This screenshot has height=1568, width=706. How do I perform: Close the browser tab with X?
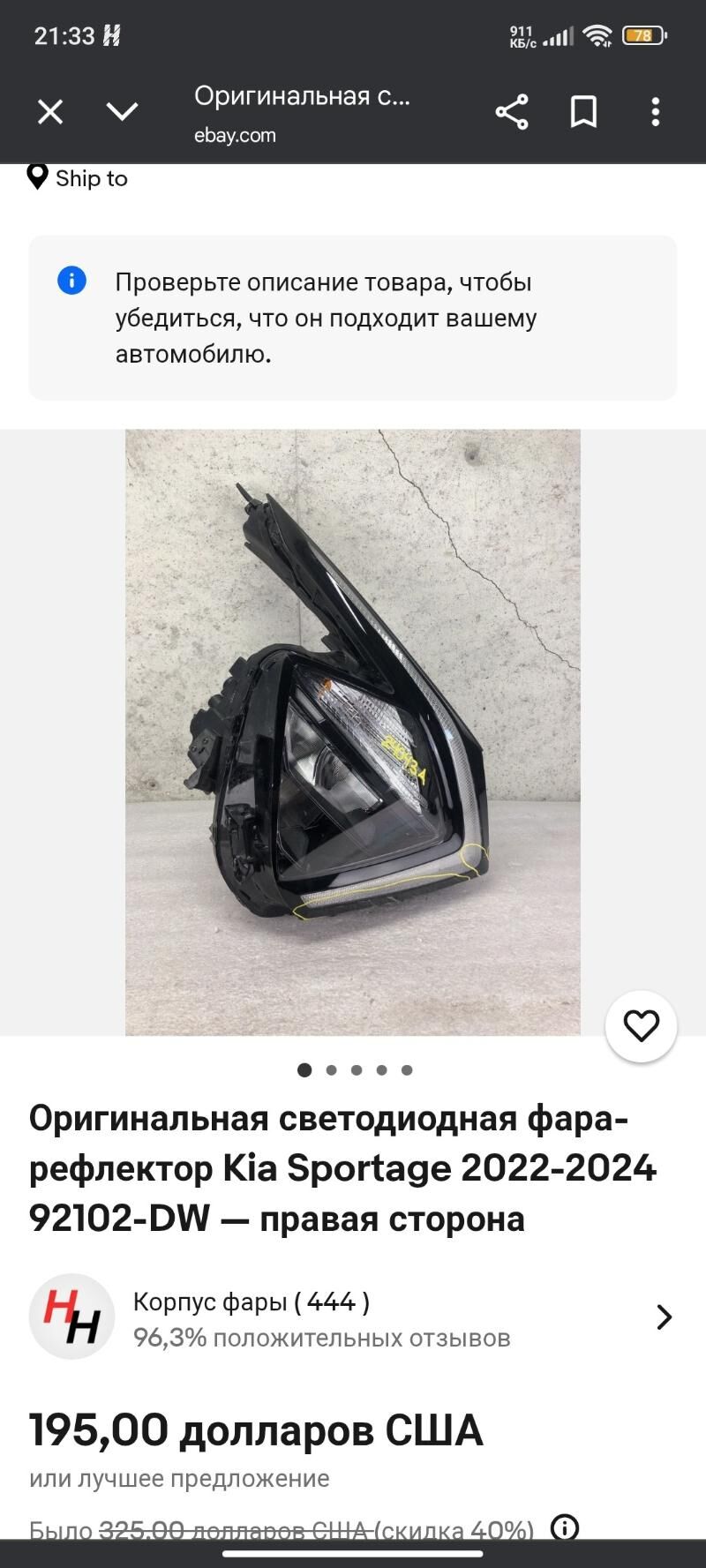pyautogui.click(x=50, y=112)
